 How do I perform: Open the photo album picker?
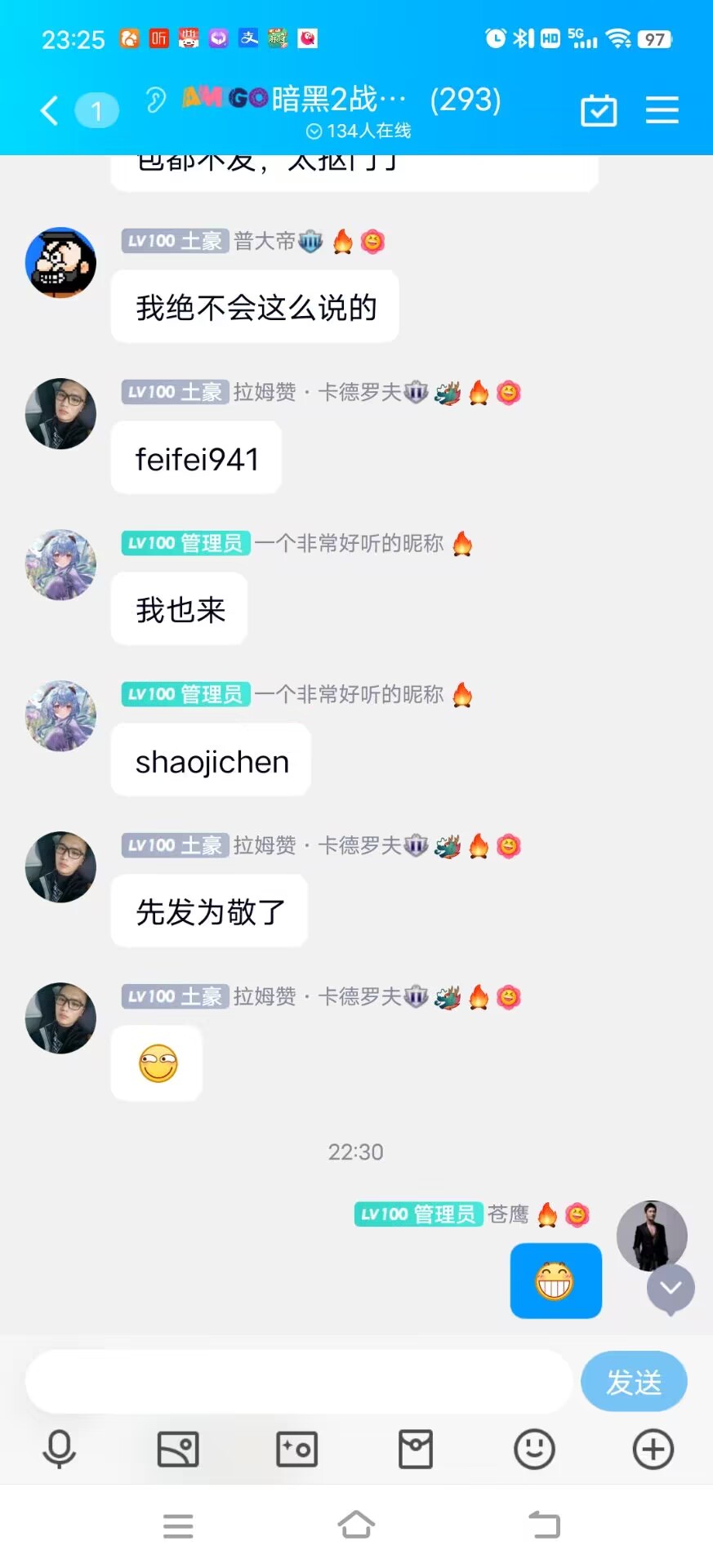[x=178, y=1450]
